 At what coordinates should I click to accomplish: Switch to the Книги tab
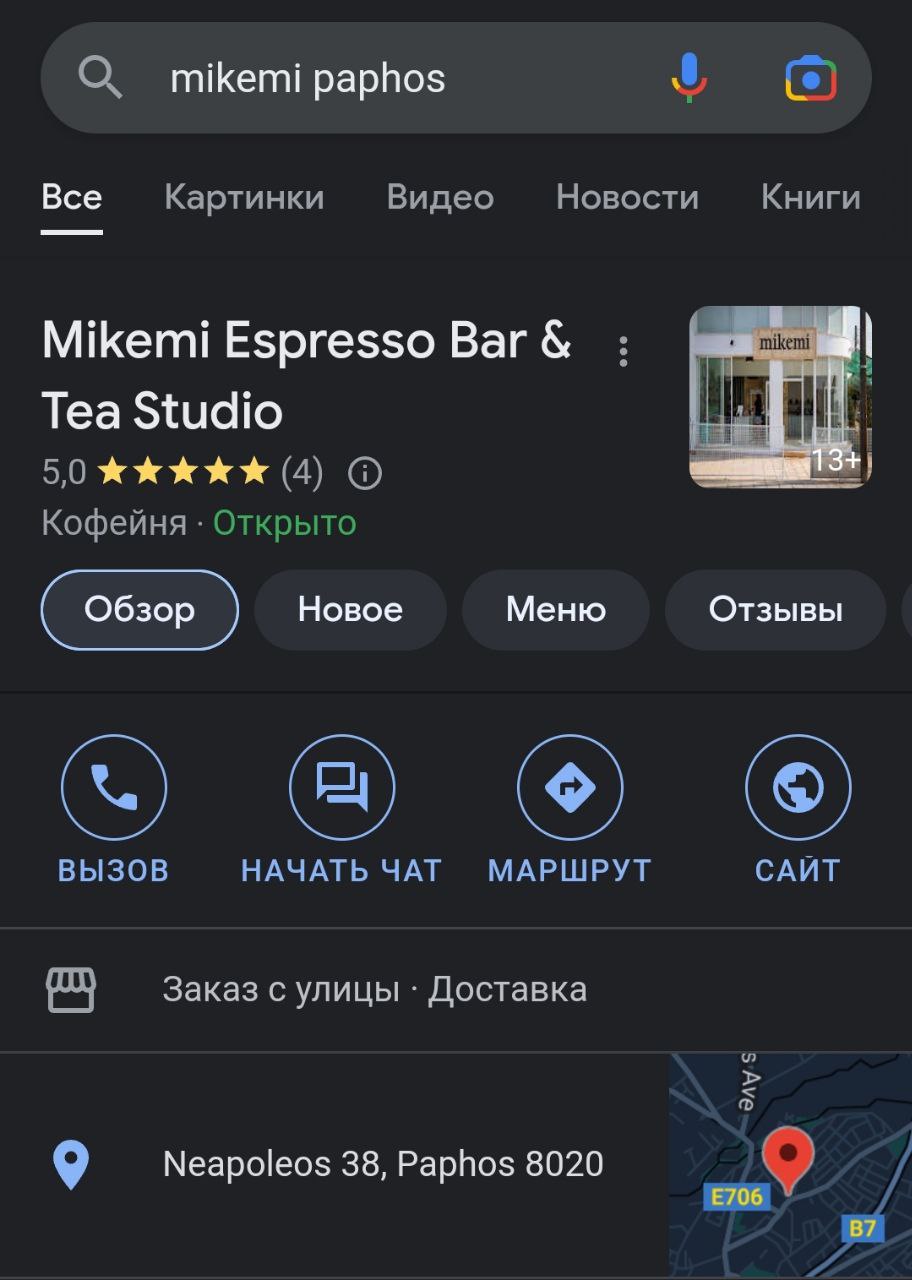tap(810, 197)
